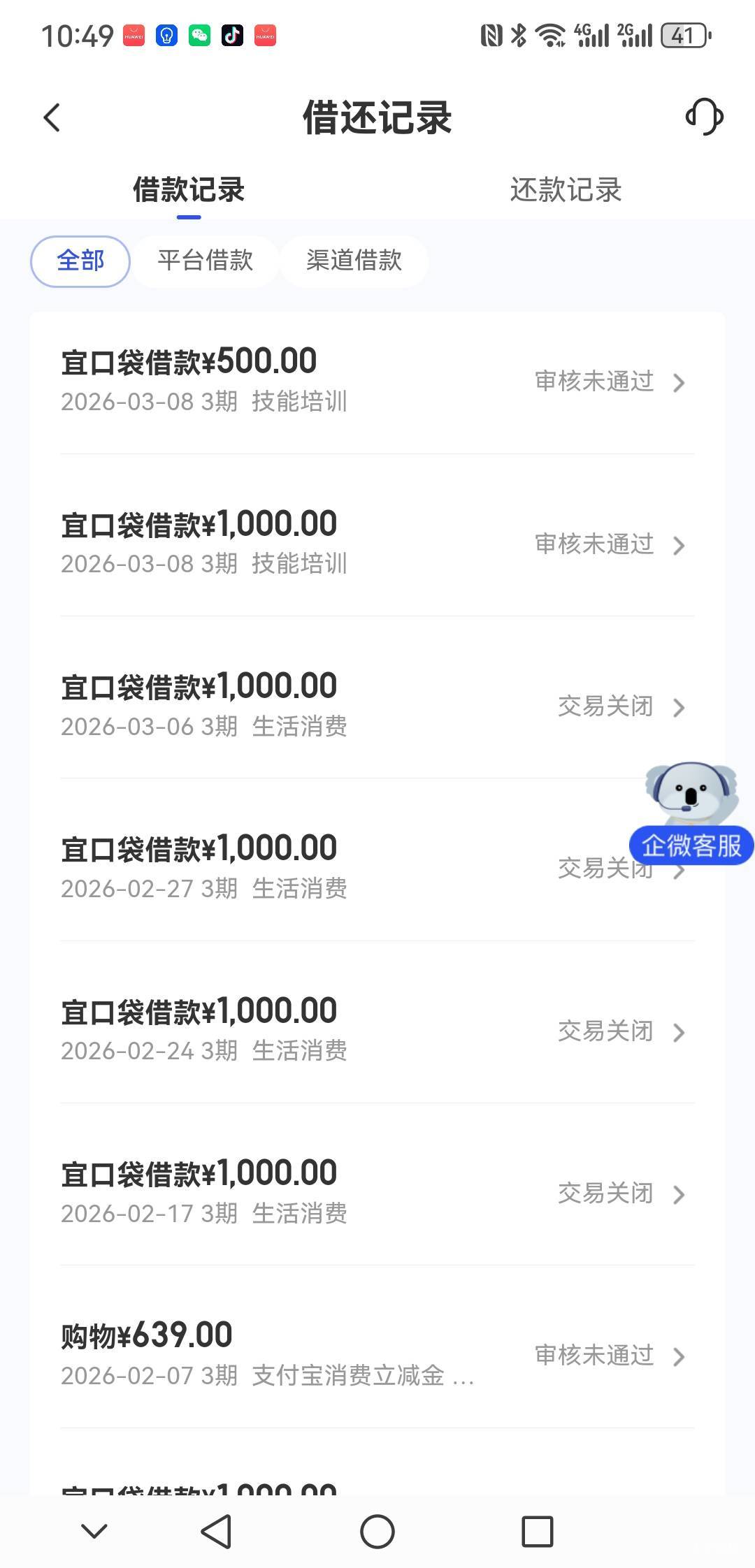Select the 借款记录 tab
The height and width of the screenshot is (1568, 755).
point(189,190)
